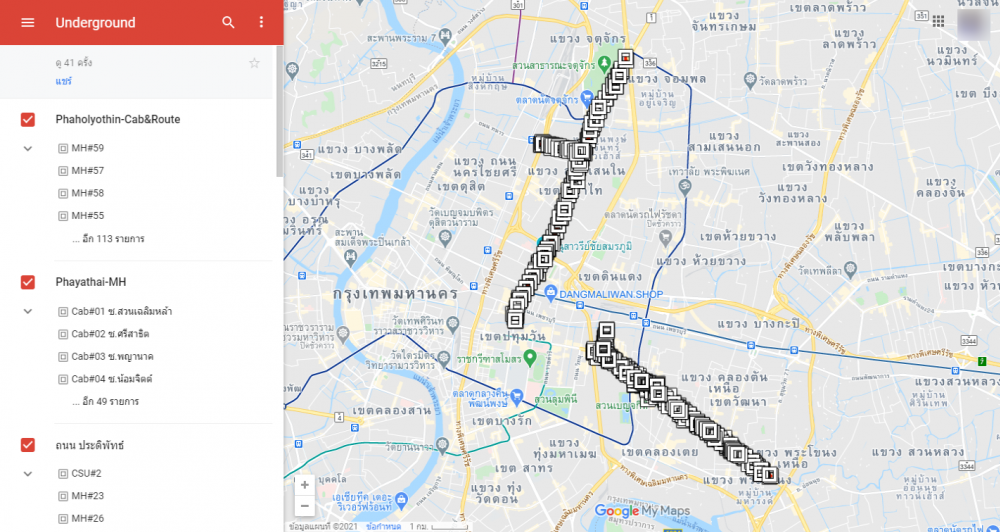Star this map as favorite

pyautogui.click(x=254, y=63)
